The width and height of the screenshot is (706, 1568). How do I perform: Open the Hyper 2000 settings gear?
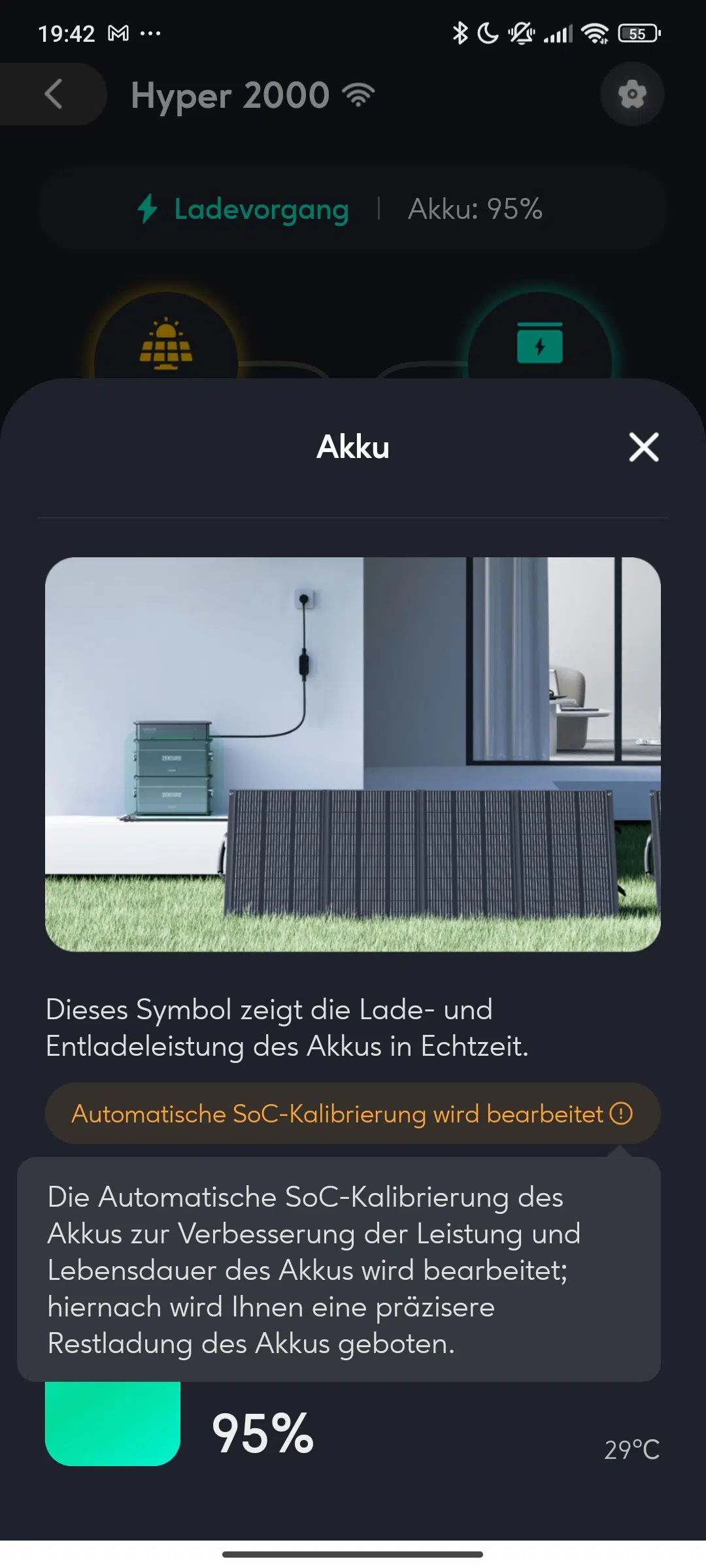pyautogui.click(x=632, y=95)
